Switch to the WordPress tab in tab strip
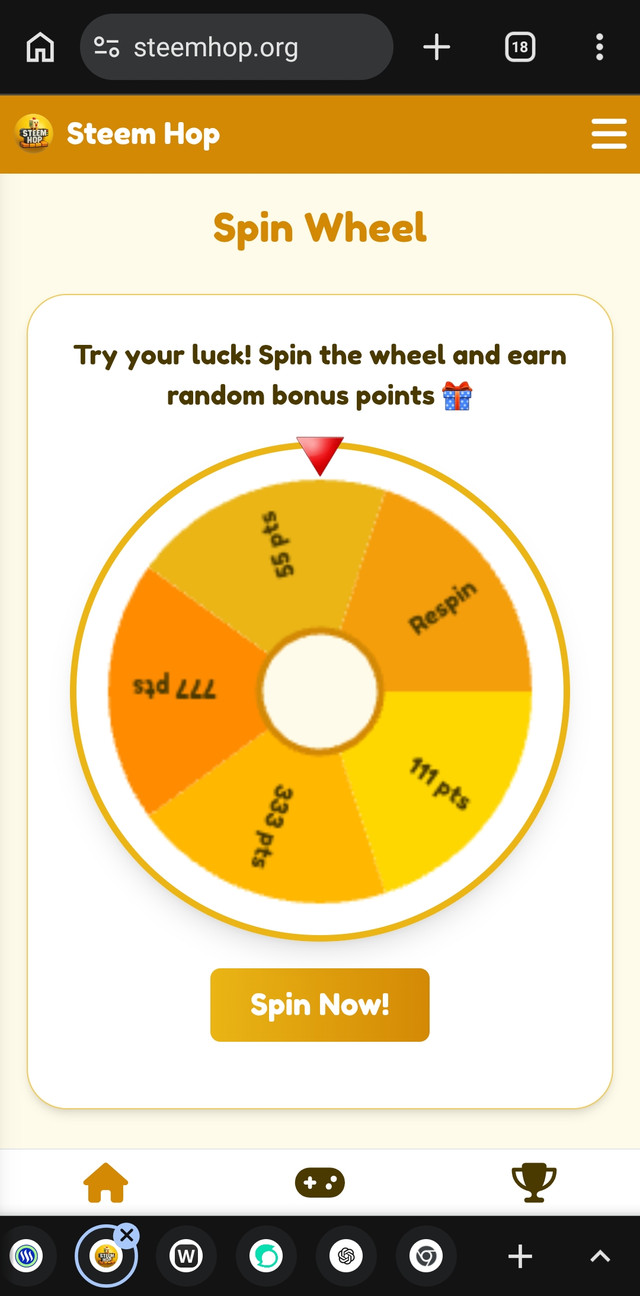This screenshot has width=640, height=1296. (186, 1256)
